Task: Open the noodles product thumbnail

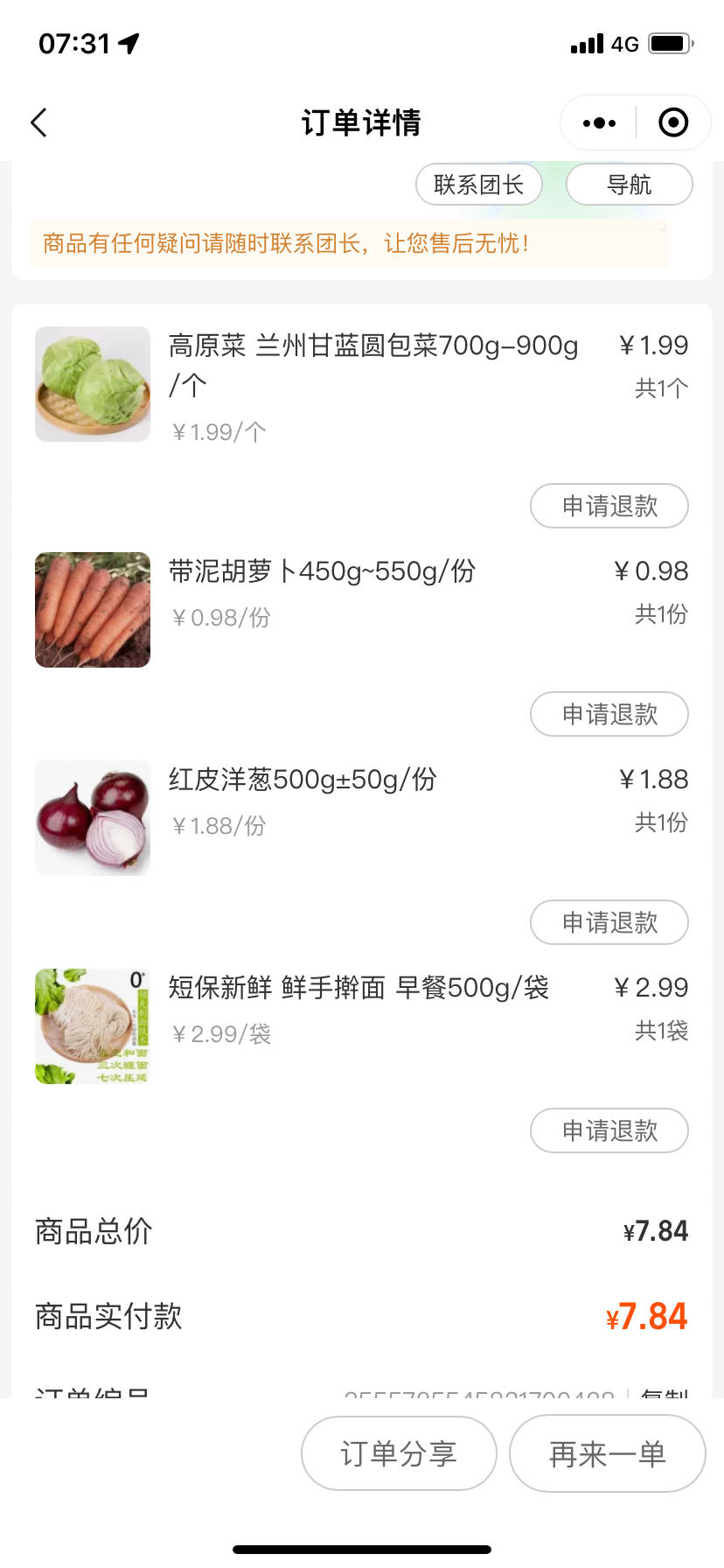Action: (x=92, y=1025)
